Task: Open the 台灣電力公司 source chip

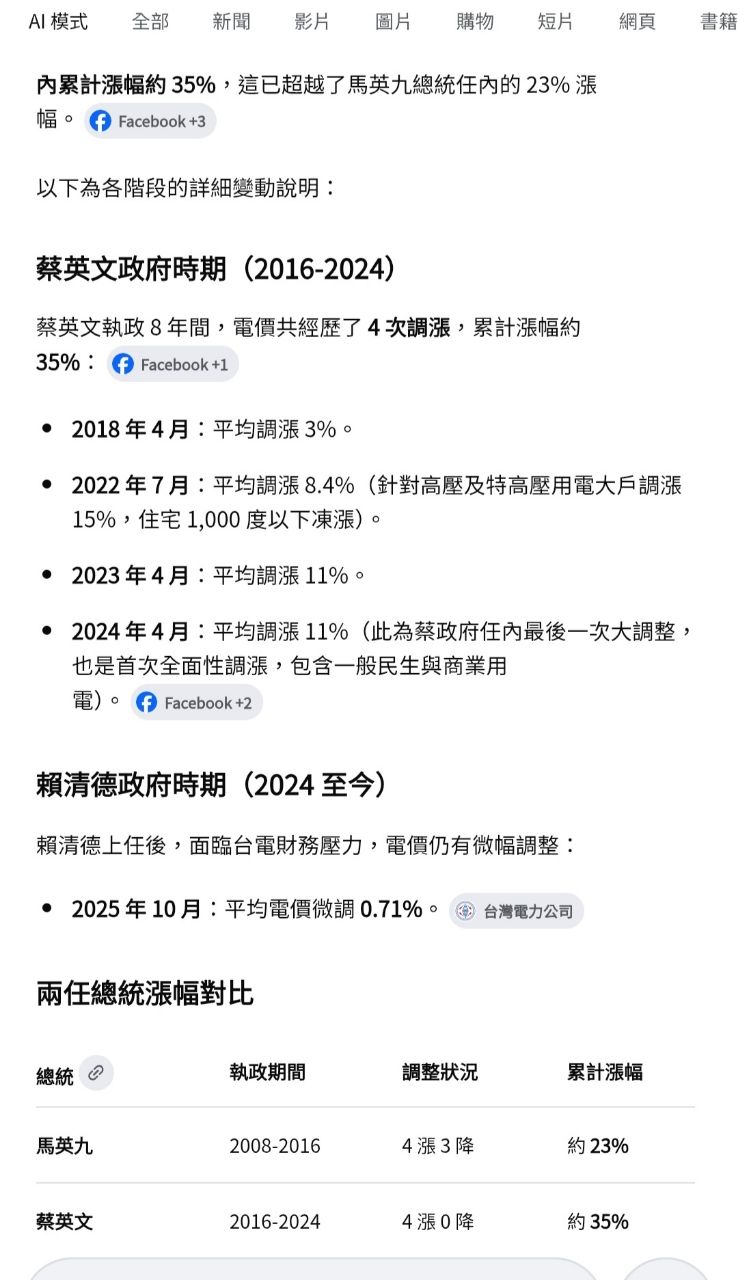Action: point(516,911)
